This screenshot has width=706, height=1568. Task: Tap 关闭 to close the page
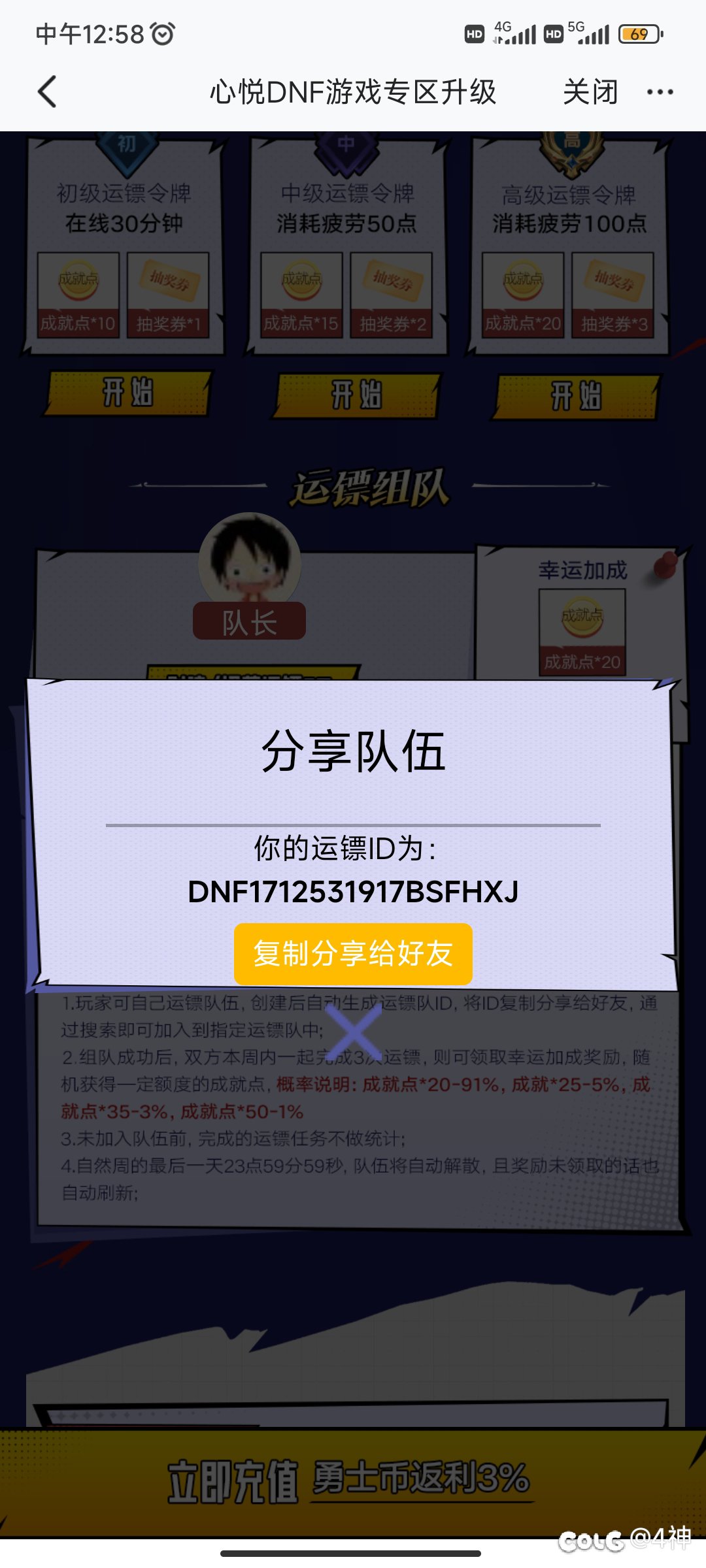coord(590,91)
